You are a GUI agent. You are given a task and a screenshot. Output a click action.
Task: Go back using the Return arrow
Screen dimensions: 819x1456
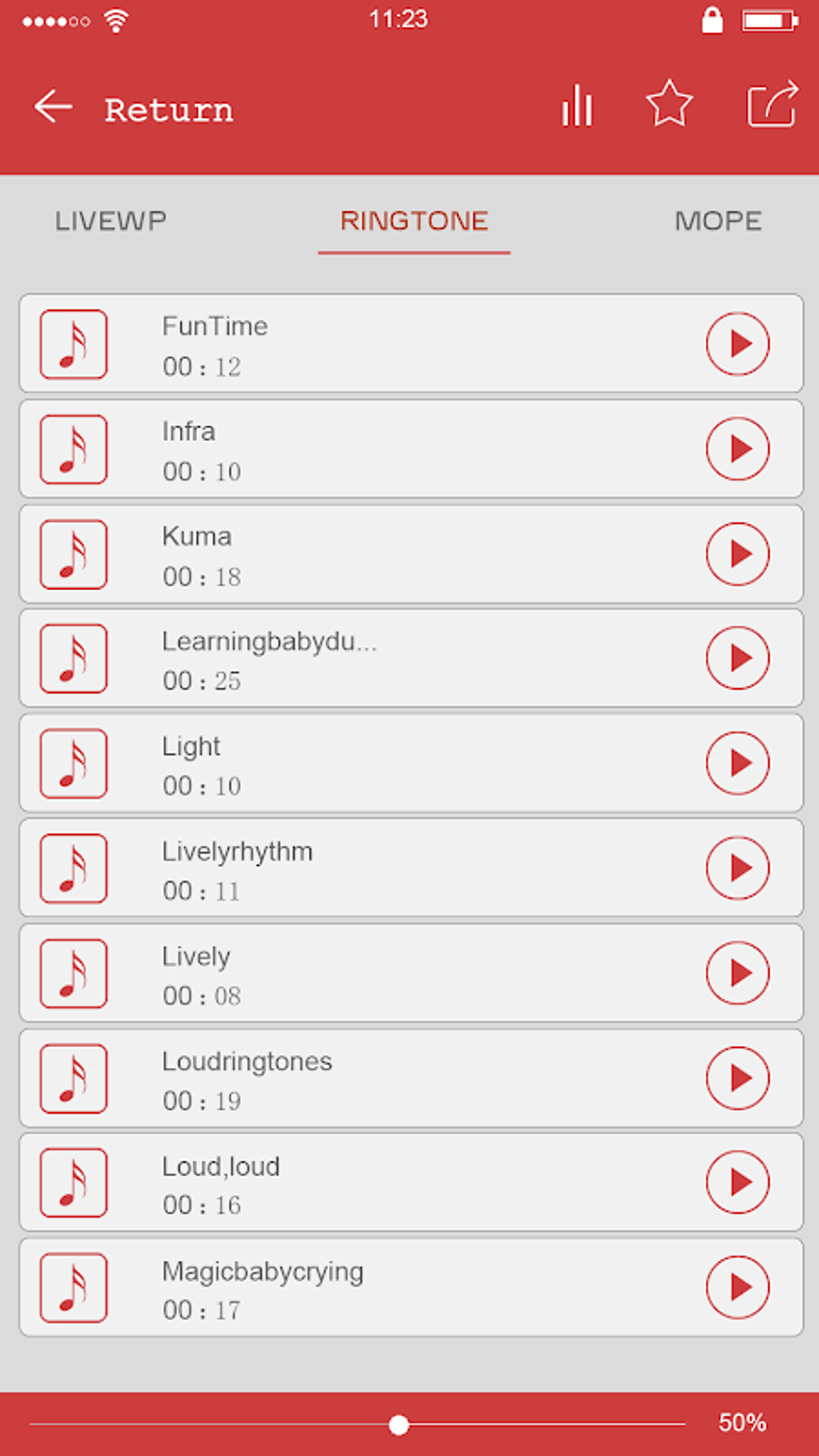point(54,108)
